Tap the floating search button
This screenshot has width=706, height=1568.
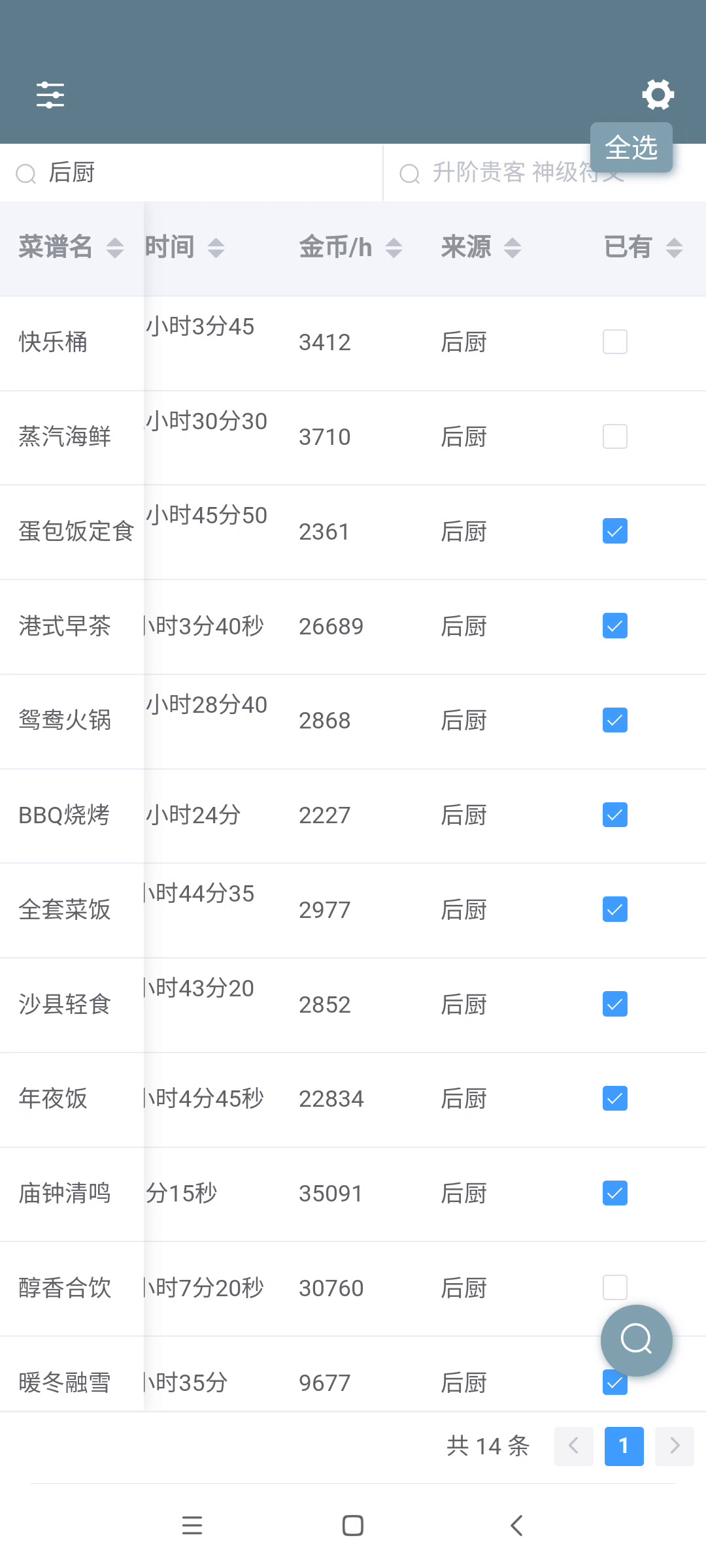(636, 1340)
